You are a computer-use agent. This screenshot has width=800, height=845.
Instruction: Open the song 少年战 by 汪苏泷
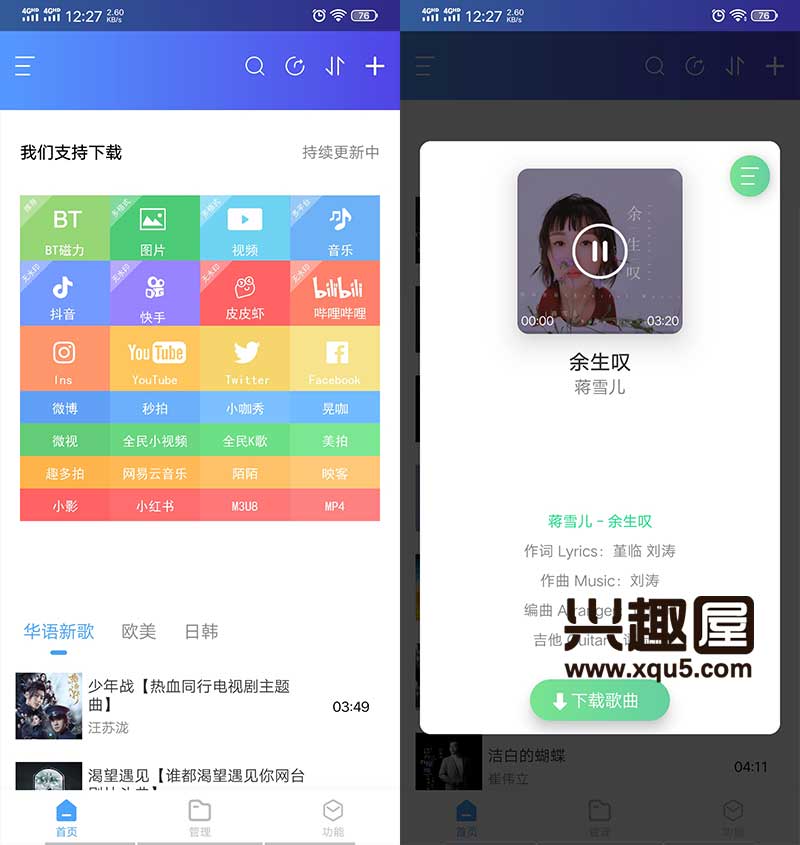coord(190,705)
